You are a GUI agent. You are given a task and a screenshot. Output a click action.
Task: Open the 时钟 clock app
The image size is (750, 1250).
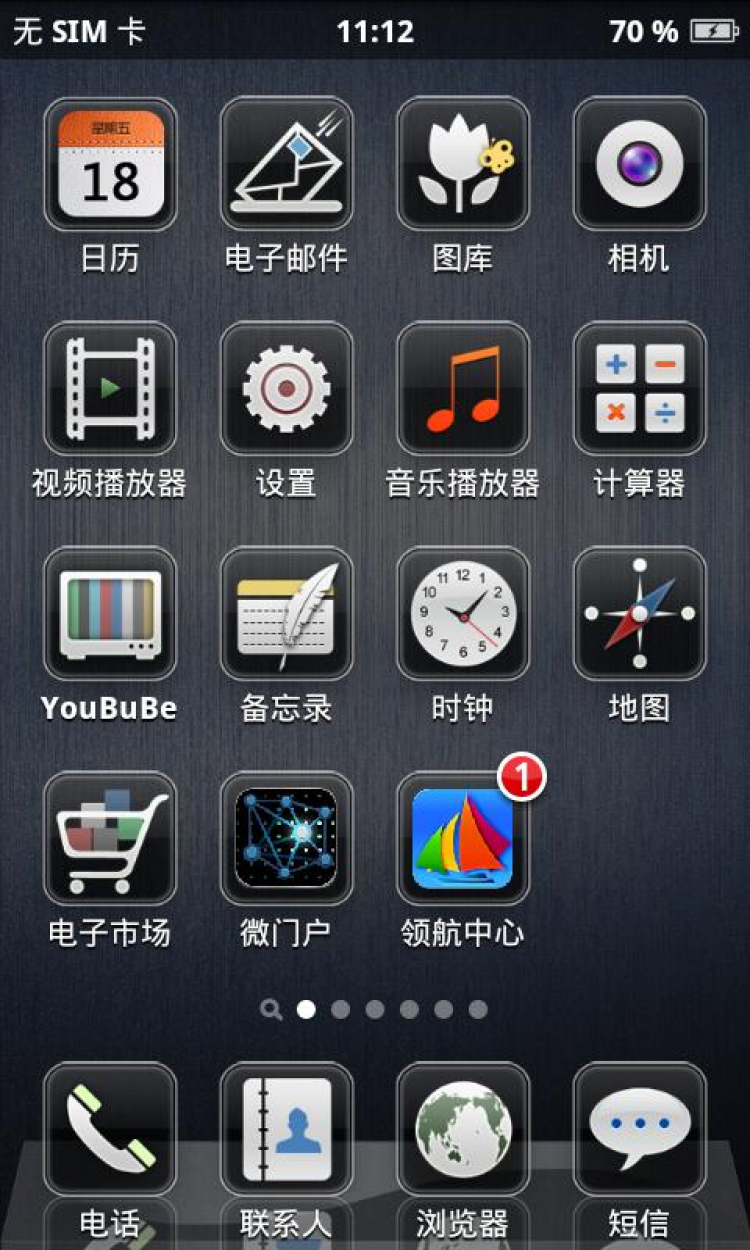pyautogui.click(x=463, y=613)
